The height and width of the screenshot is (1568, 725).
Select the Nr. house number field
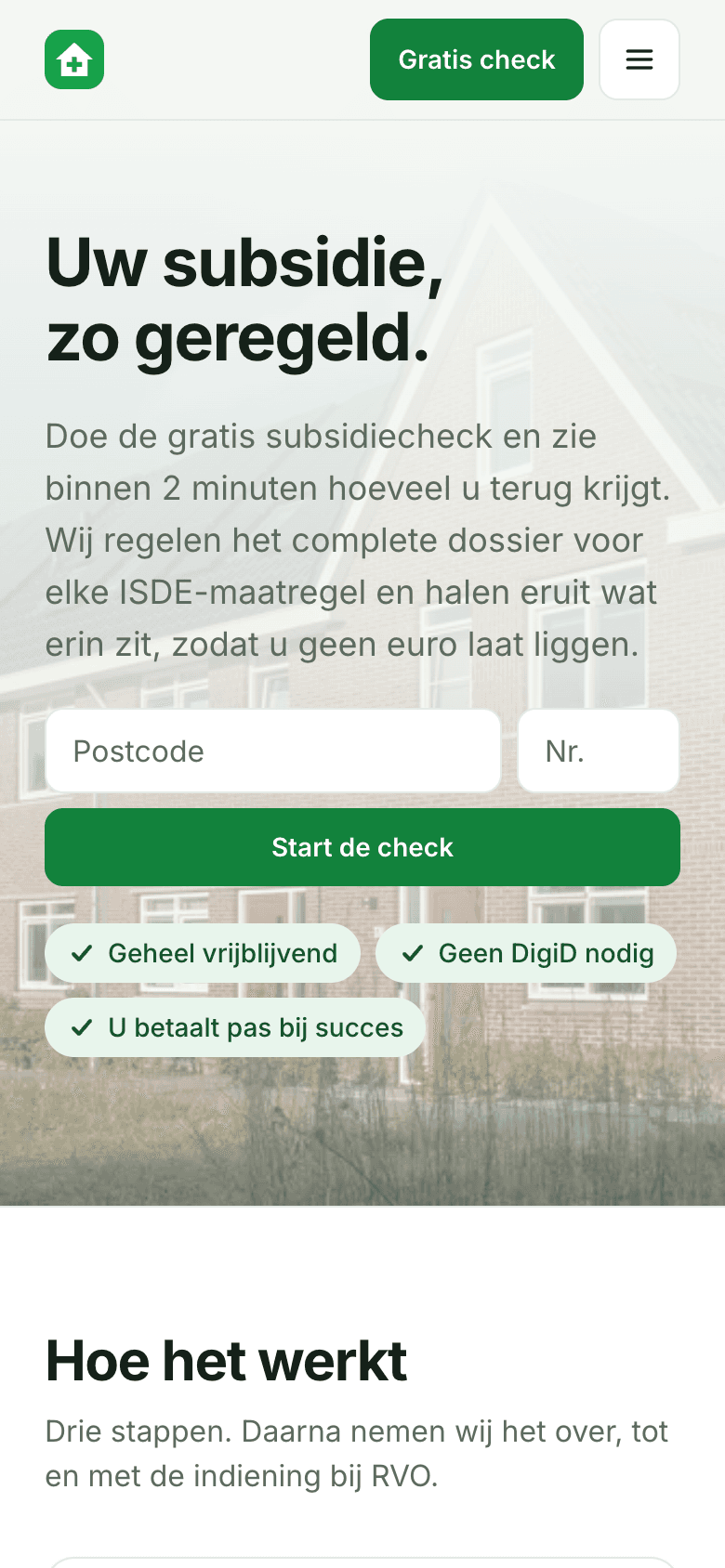pos(599,751)
